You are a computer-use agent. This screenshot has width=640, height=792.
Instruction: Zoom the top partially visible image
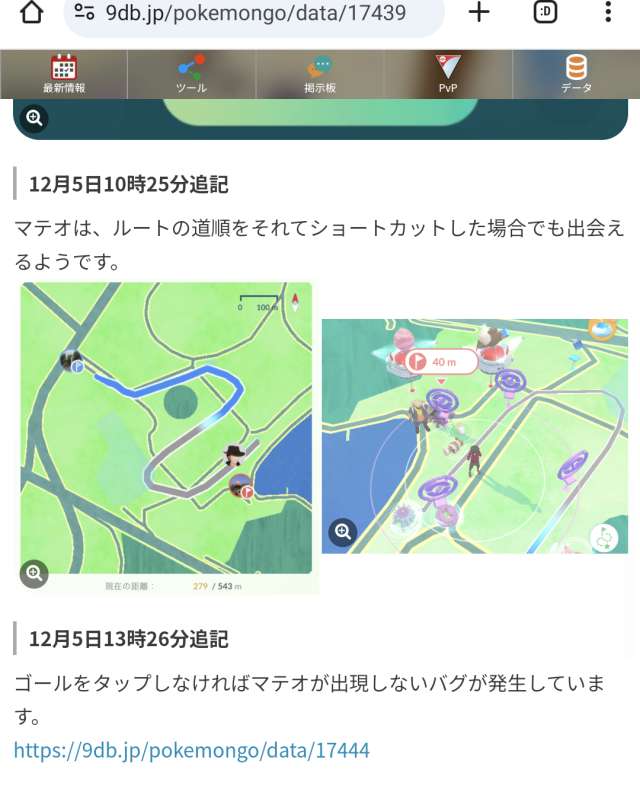coord(34,119)
